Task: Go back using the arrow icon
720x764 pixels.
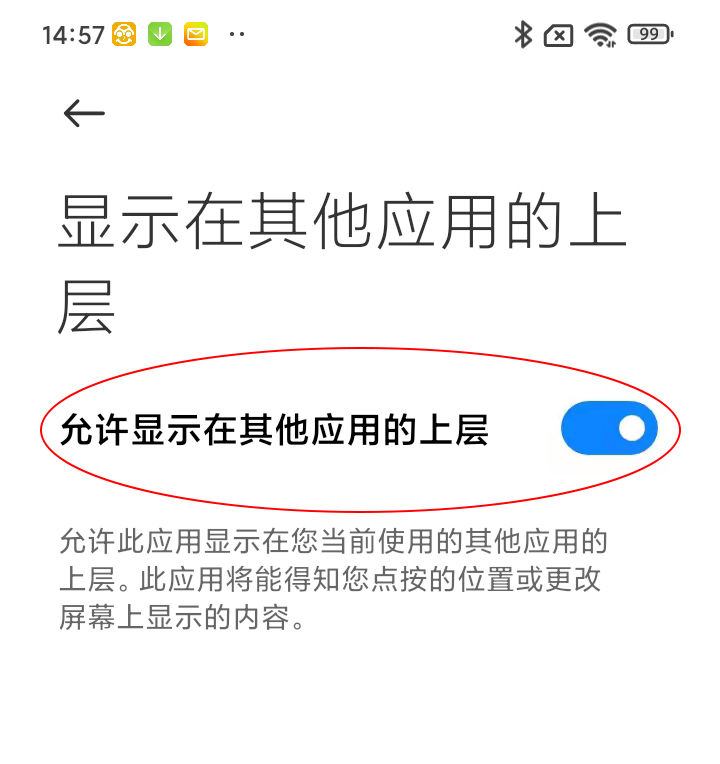Action: pyautogui.click(x=84, y=114)
